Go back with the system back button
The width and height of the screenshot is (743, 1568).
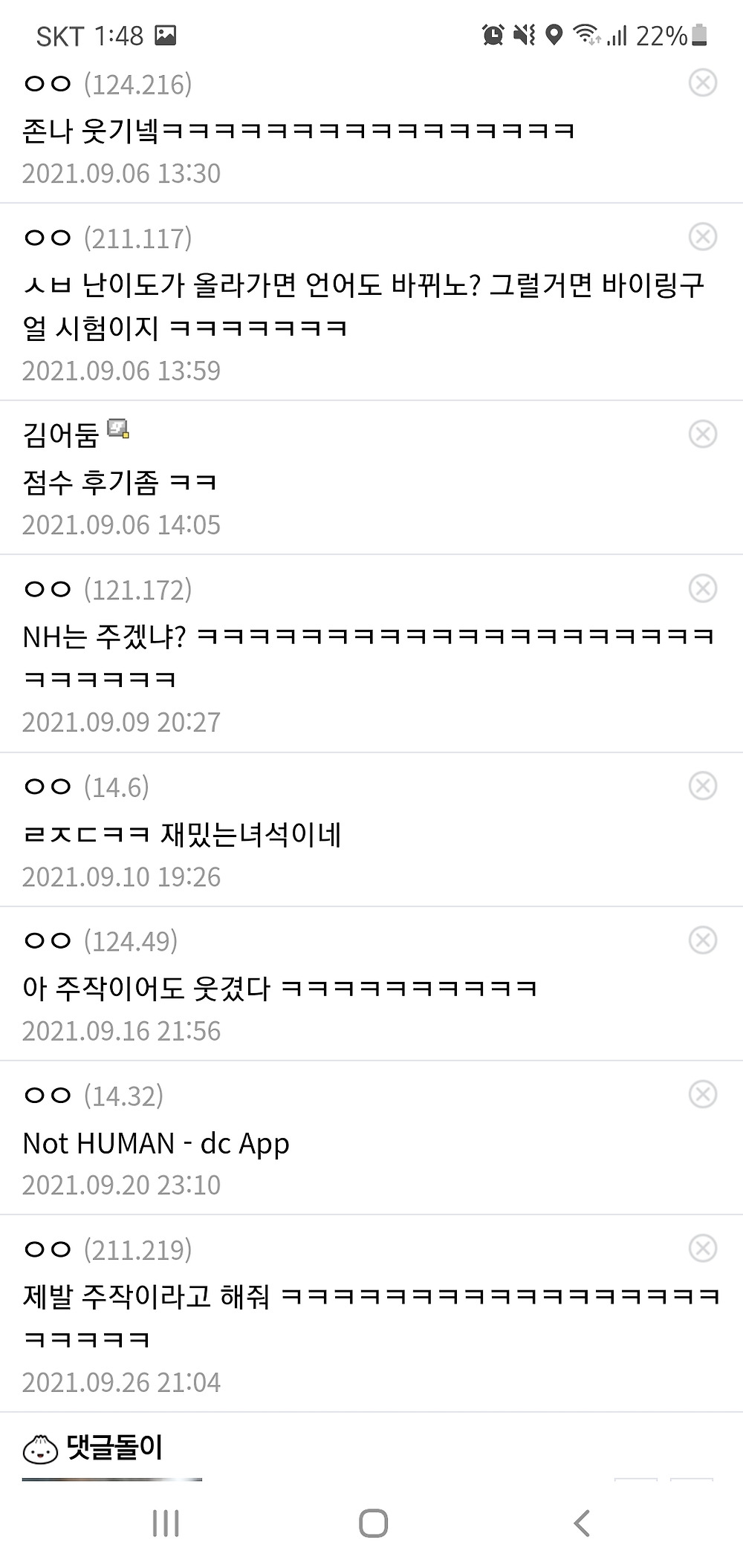pyautogui.click(x=582, y=1523)
